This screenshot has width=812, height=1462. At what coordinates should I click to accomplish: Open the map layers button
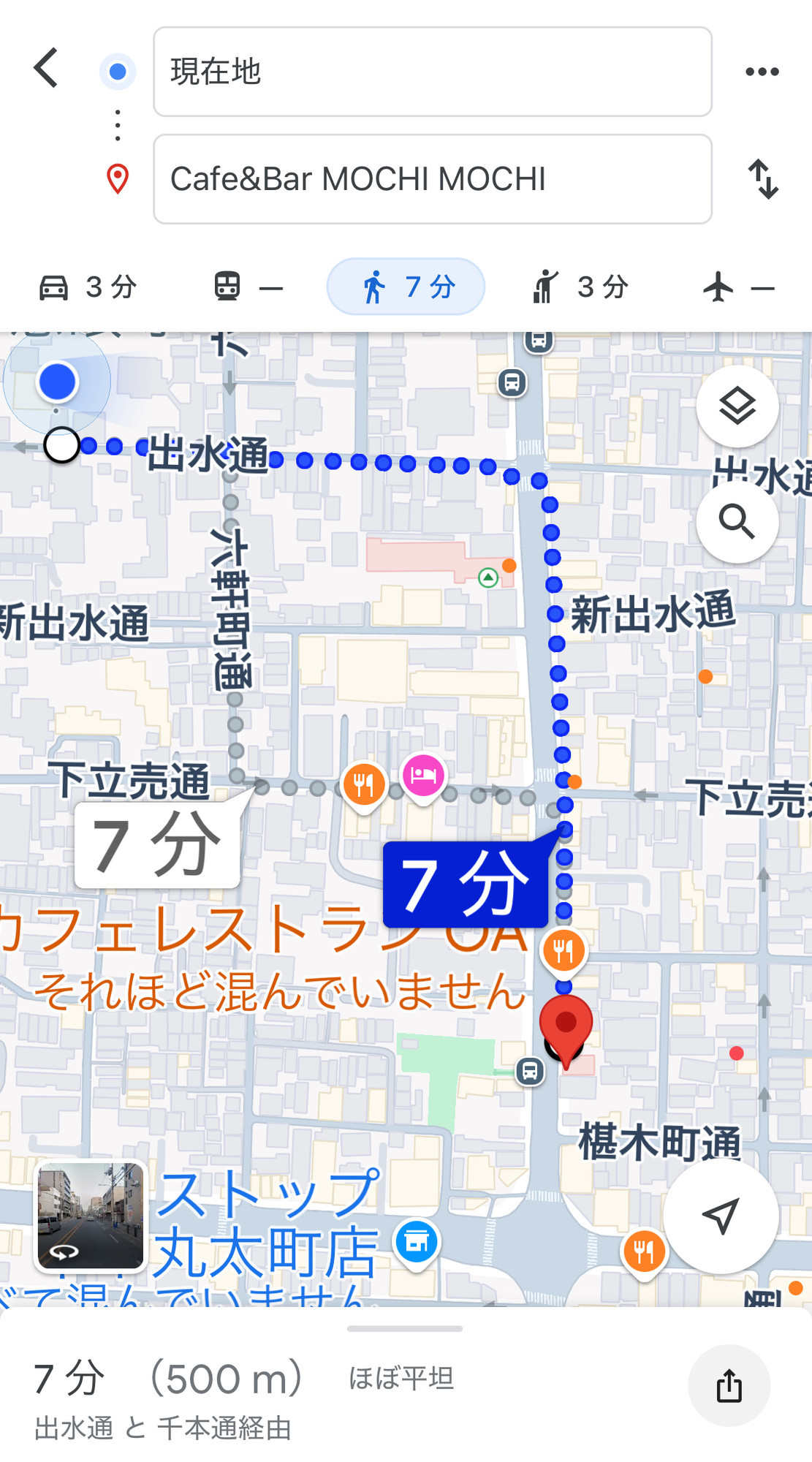pos(737,406)
